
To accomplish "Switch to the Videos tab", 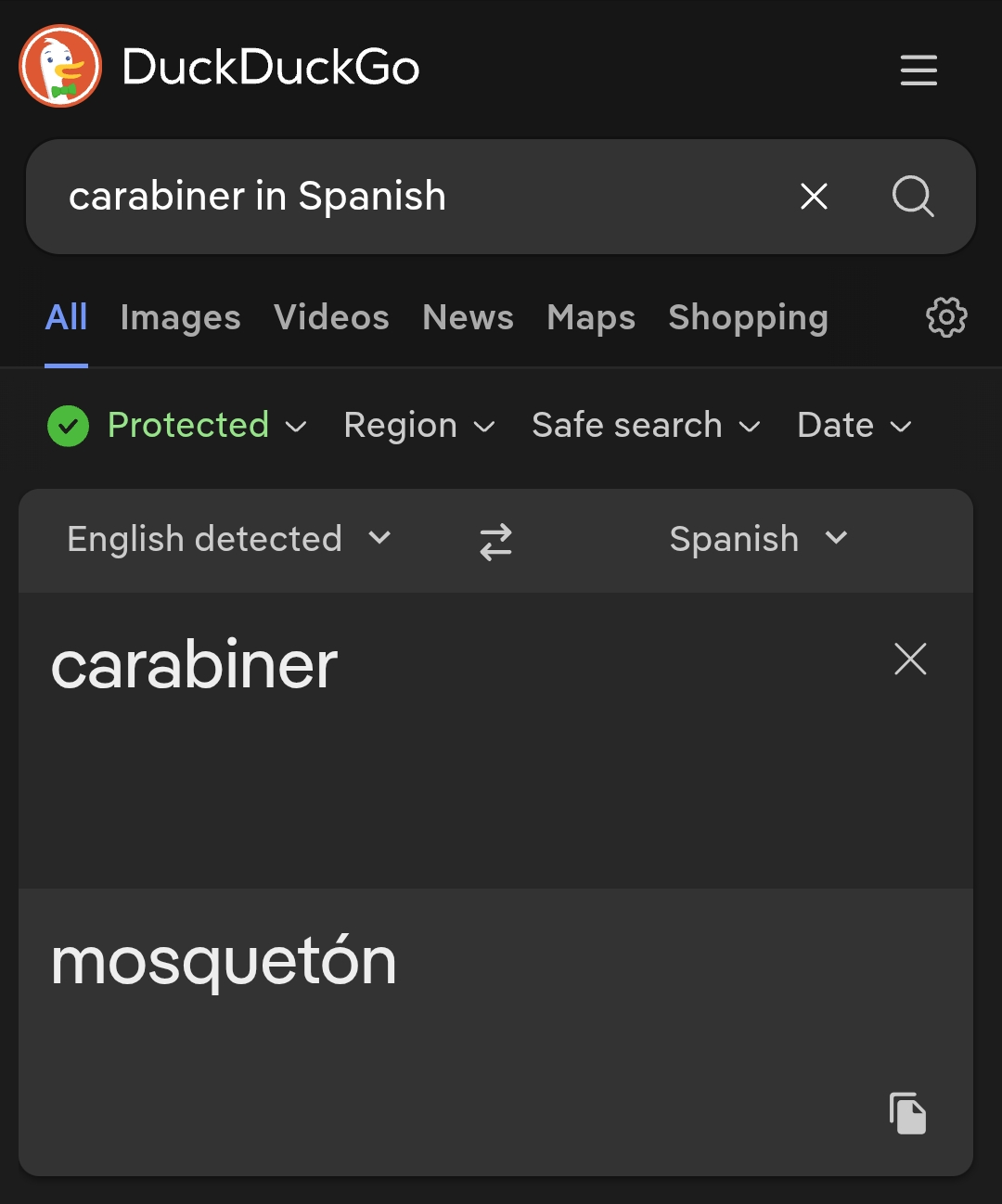I will 331,318.
